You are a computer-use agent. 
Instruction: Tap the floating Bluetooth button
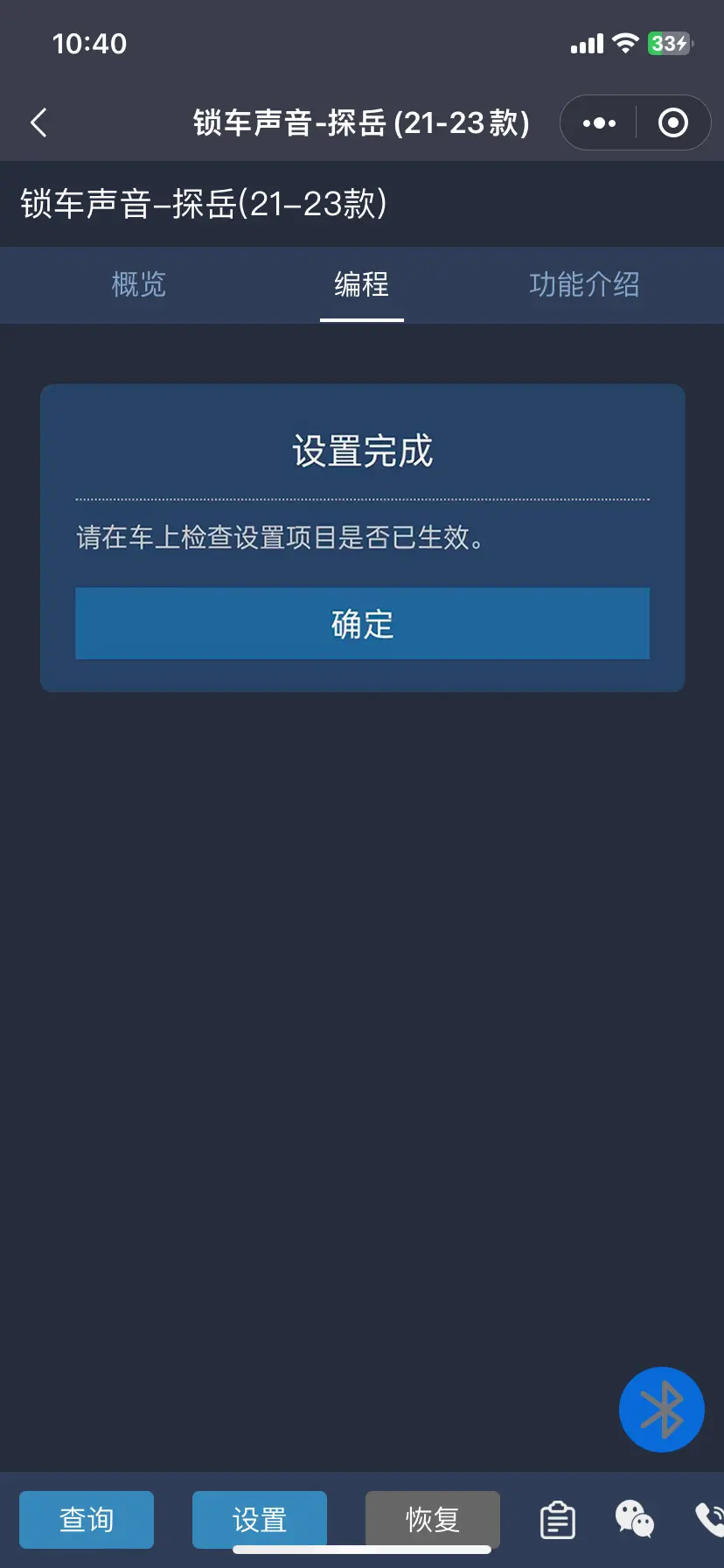(x=661, y=1409)
